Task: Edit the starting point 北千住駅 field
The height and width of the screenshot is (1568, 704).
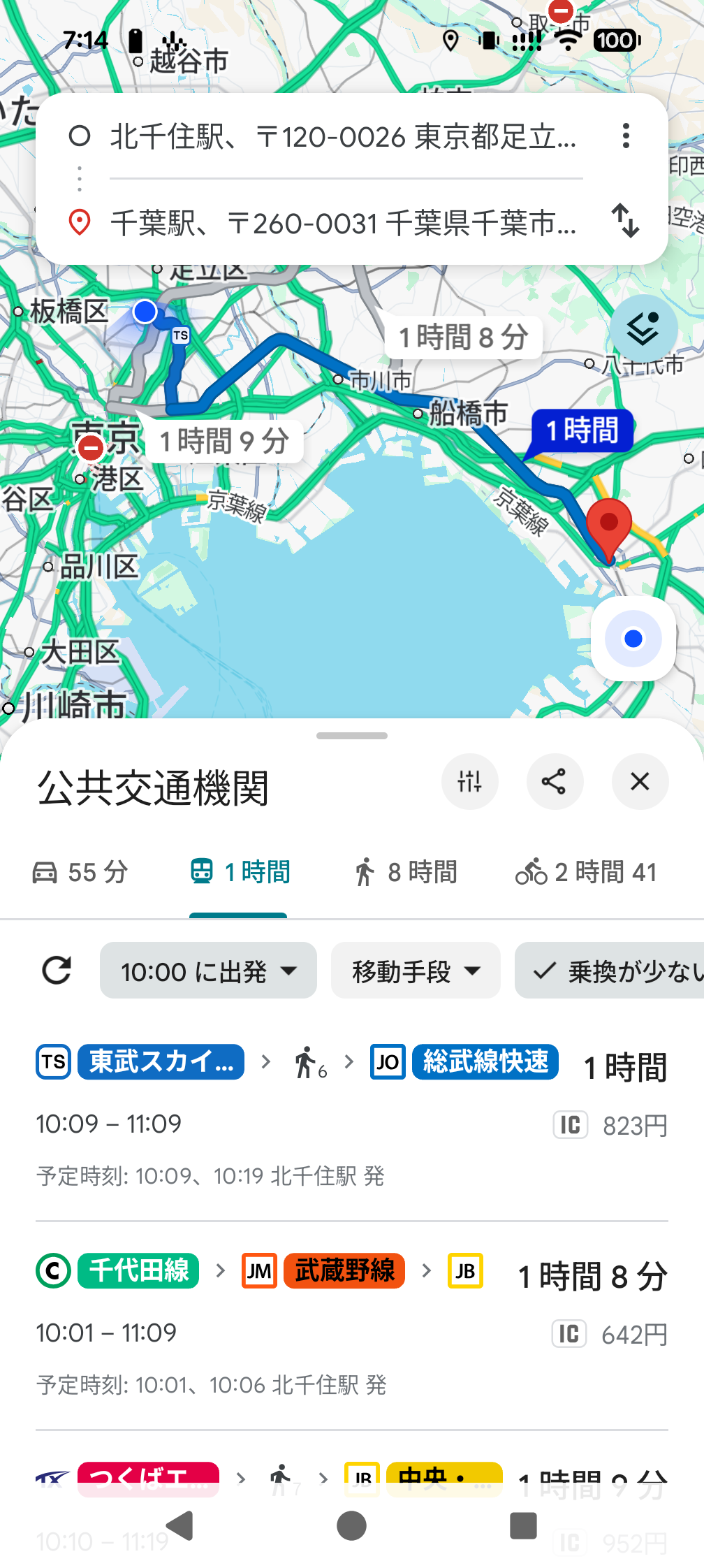Action: (x=342, y=137)
